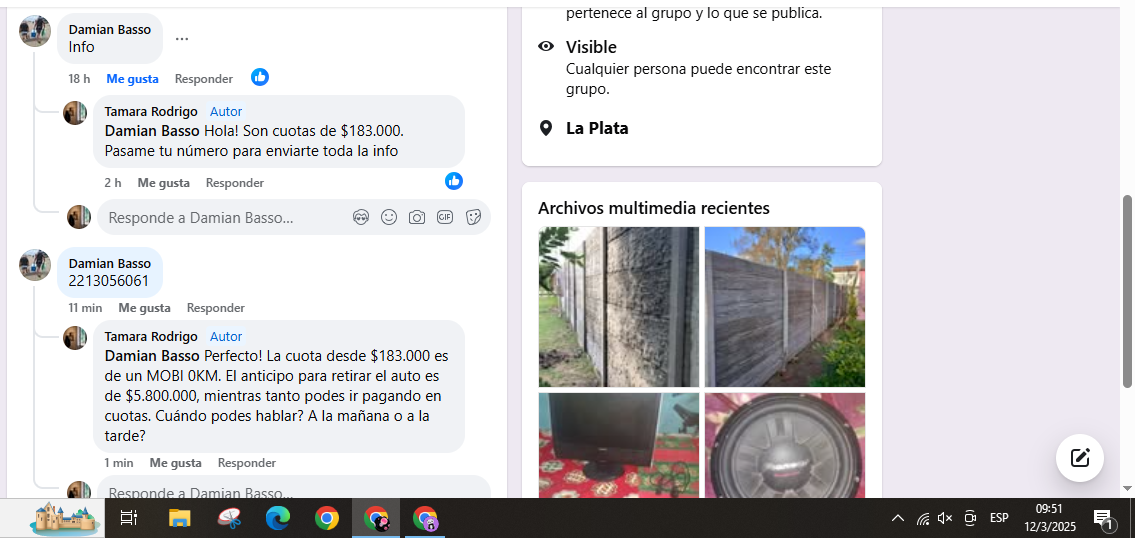Open the wooden fence with blue sky photo

784,306
